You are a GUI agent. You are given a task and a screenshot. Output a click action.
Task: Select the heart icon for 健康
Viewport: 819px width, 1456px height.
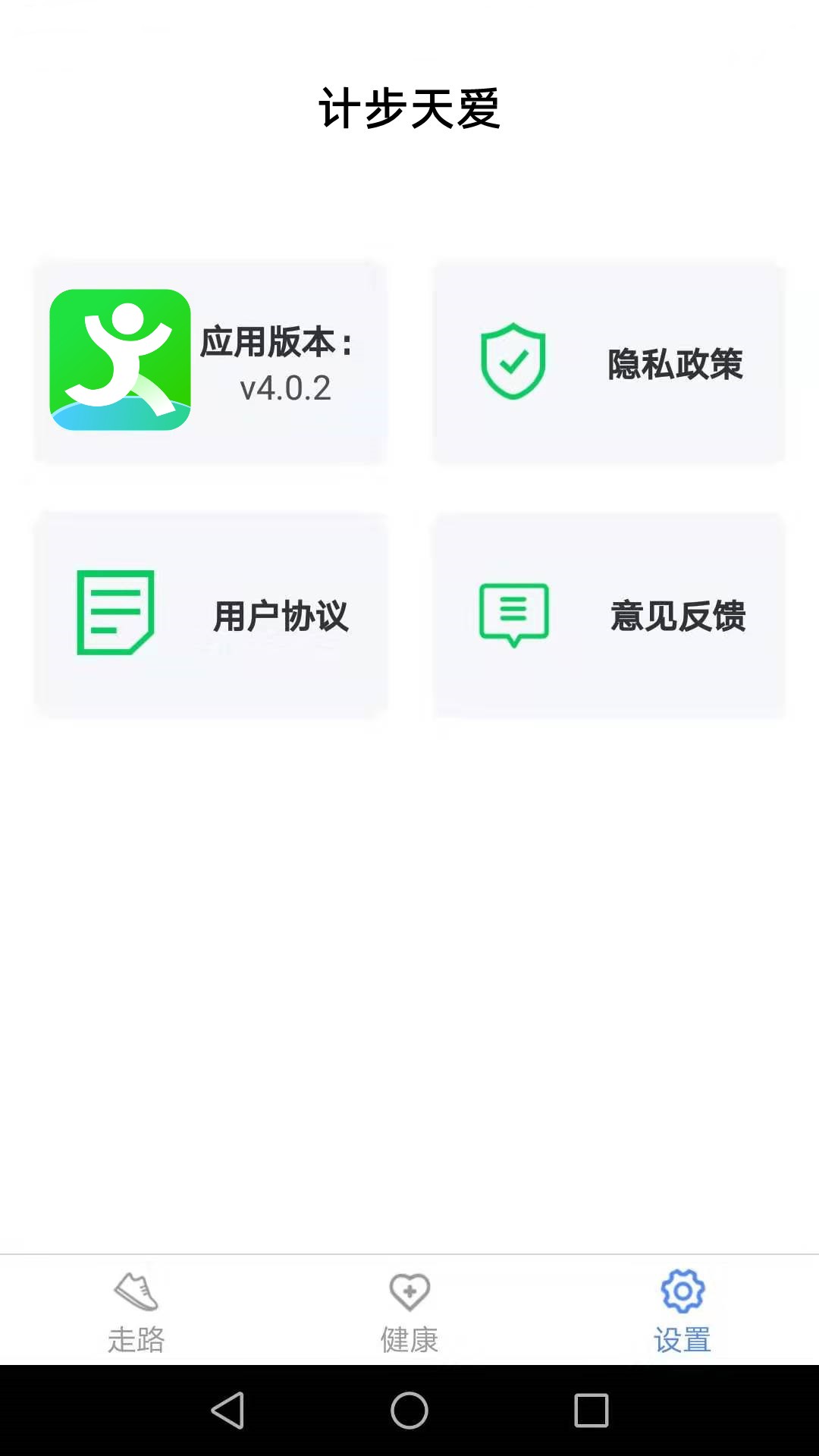tap(409, 1291)
